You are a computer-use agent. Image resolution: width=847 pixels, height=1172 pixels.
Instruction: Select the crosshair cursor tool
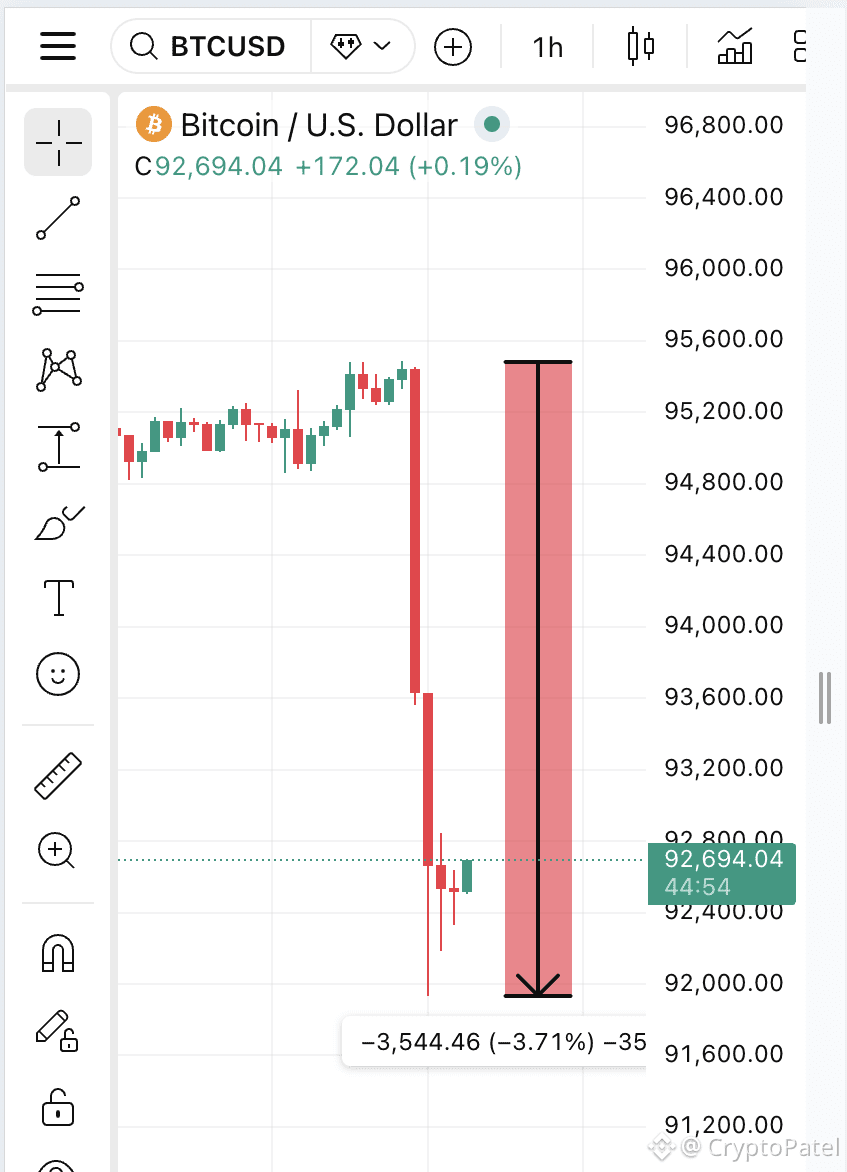pyautogui.click(x=57, y=142)
